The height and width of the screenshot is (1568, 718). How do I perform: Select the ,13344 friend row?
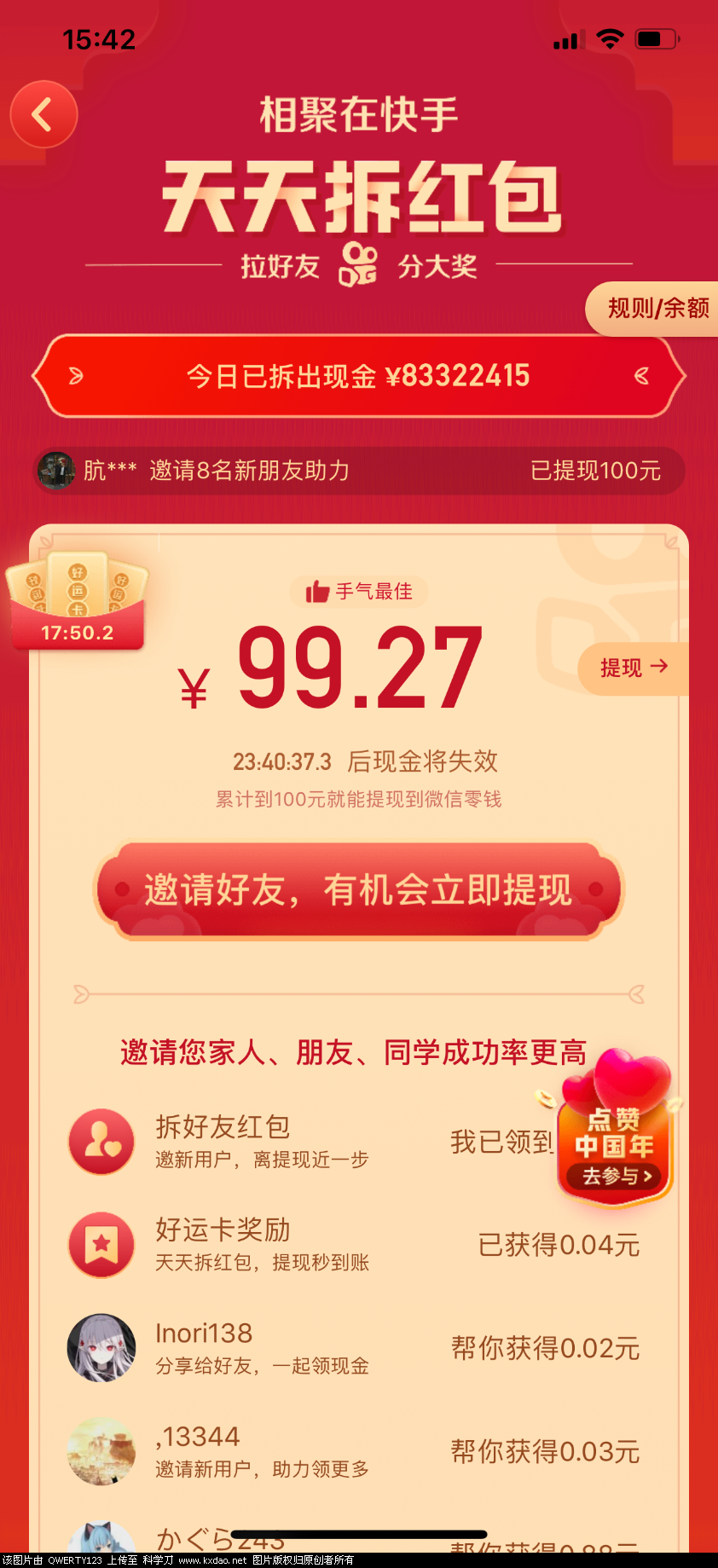click(x=354, y=1451)
